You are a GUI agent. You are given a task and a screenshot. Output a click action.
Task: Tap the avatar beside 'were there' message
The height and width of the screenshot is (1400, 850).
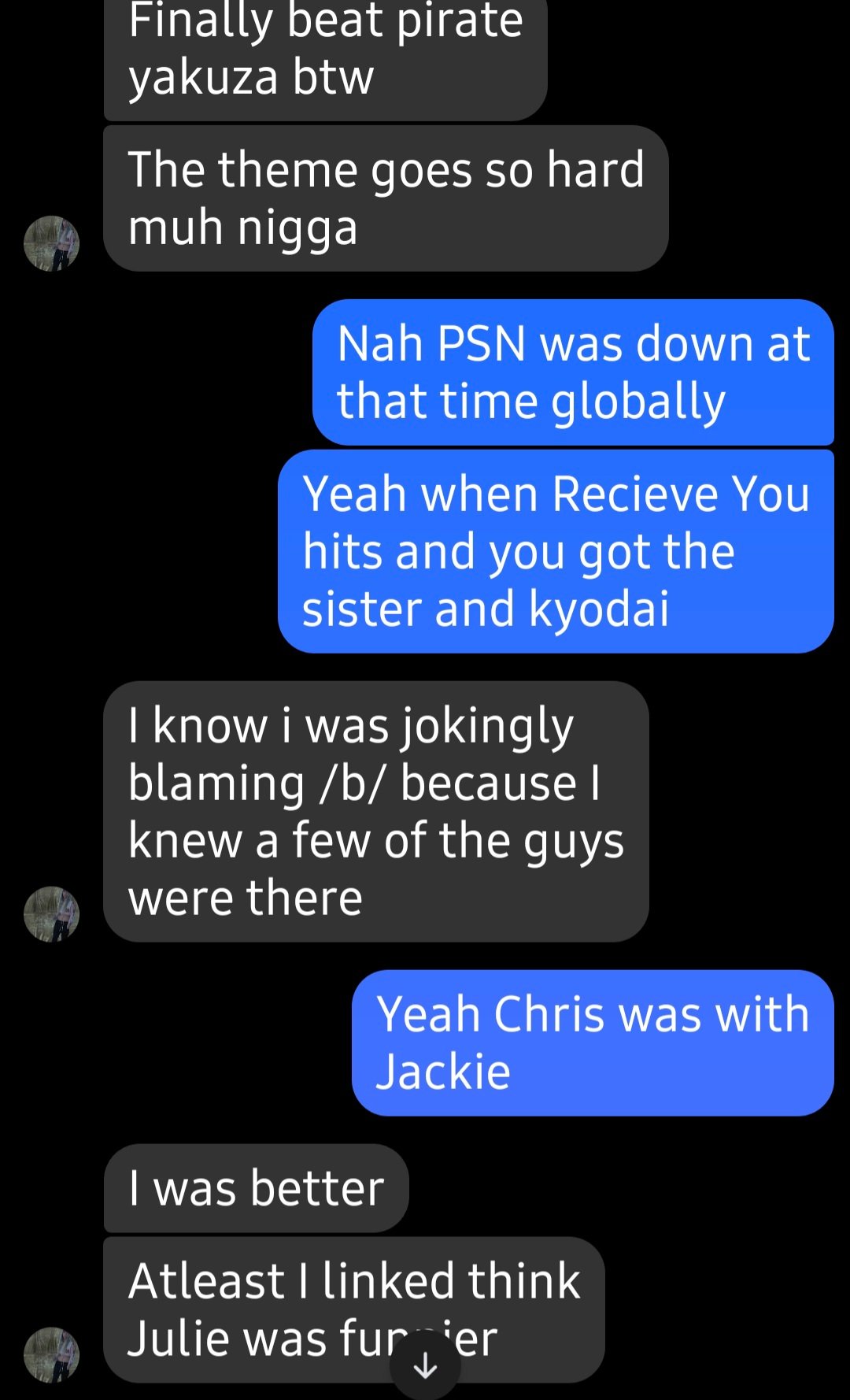(52, 914)
